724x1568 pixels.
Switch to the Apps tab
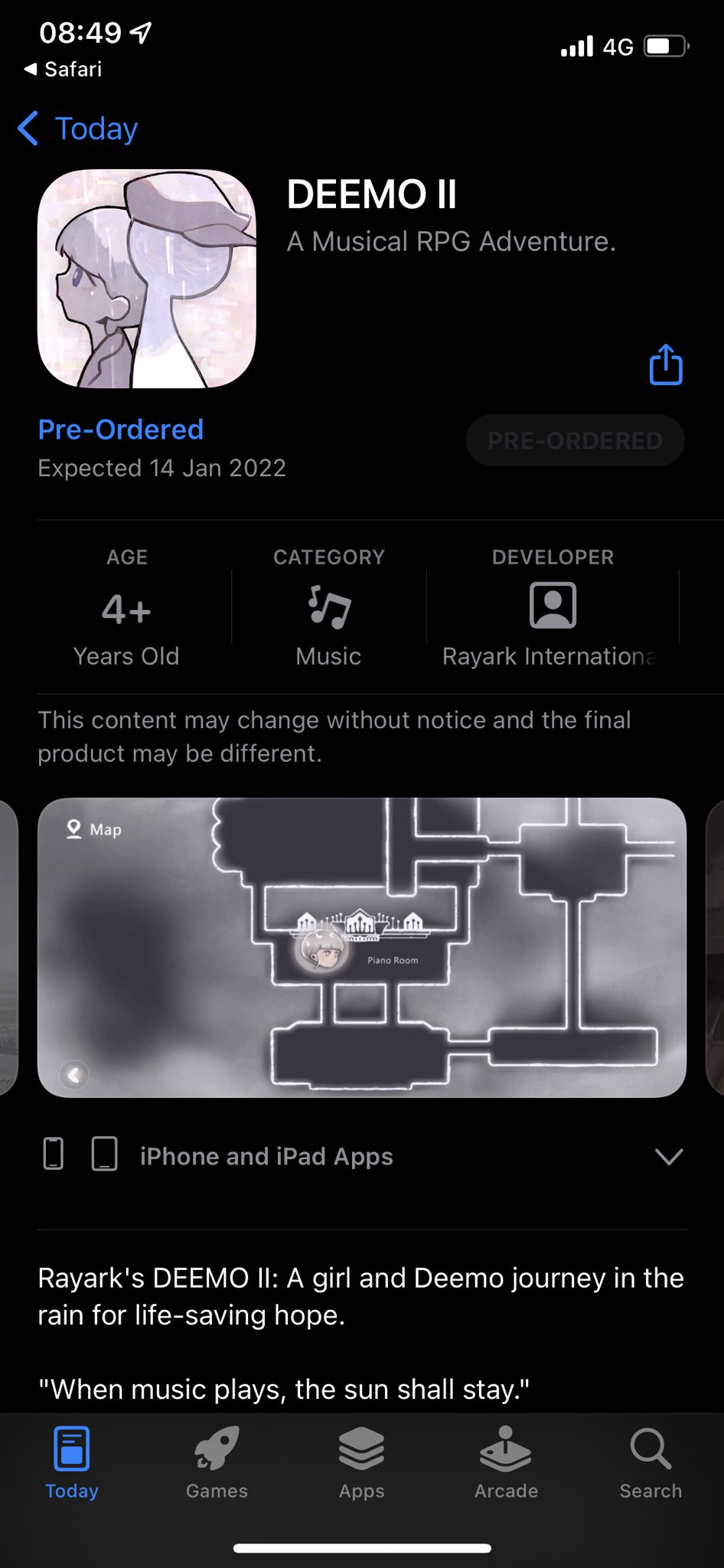click(x=361, y=1462)
